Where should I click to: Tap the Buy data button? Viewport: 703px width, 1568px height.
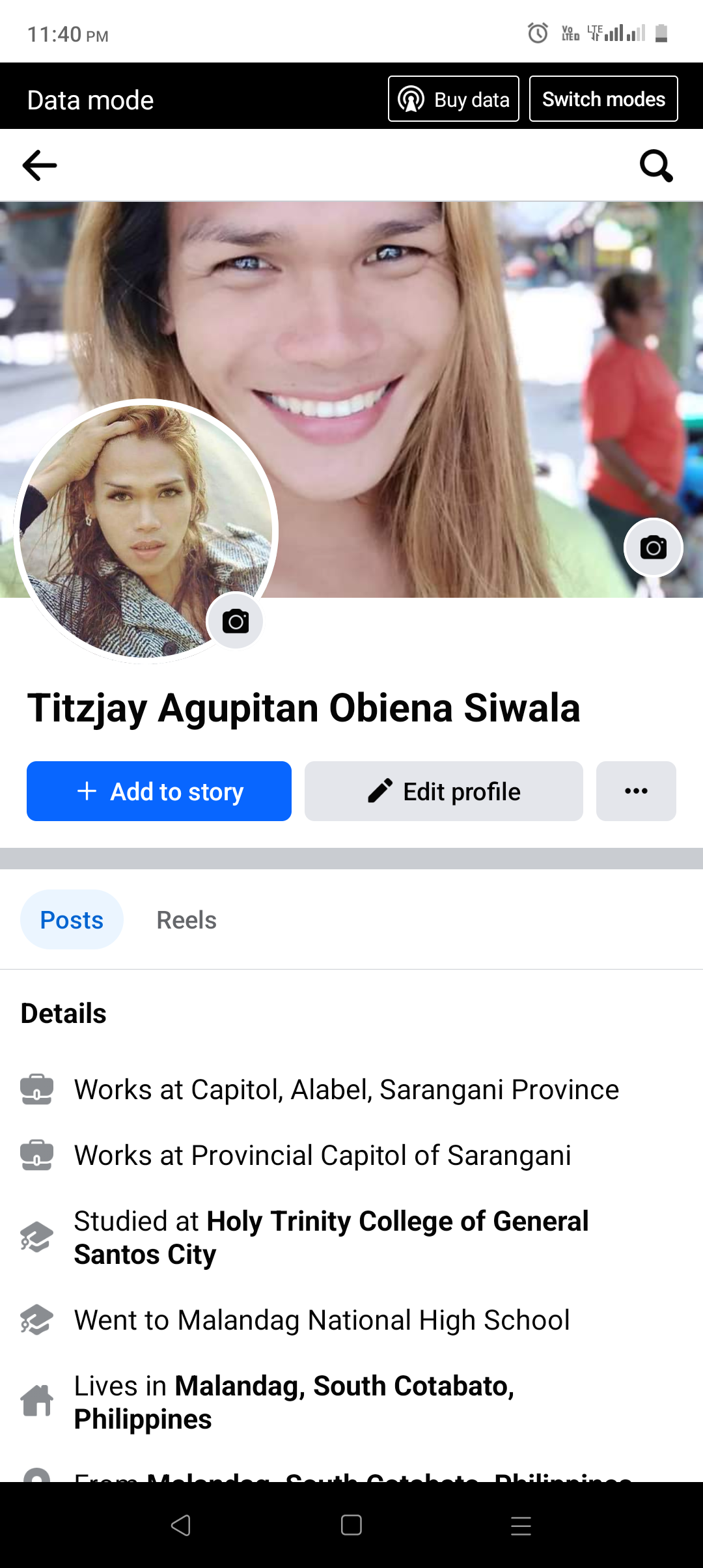454,99
